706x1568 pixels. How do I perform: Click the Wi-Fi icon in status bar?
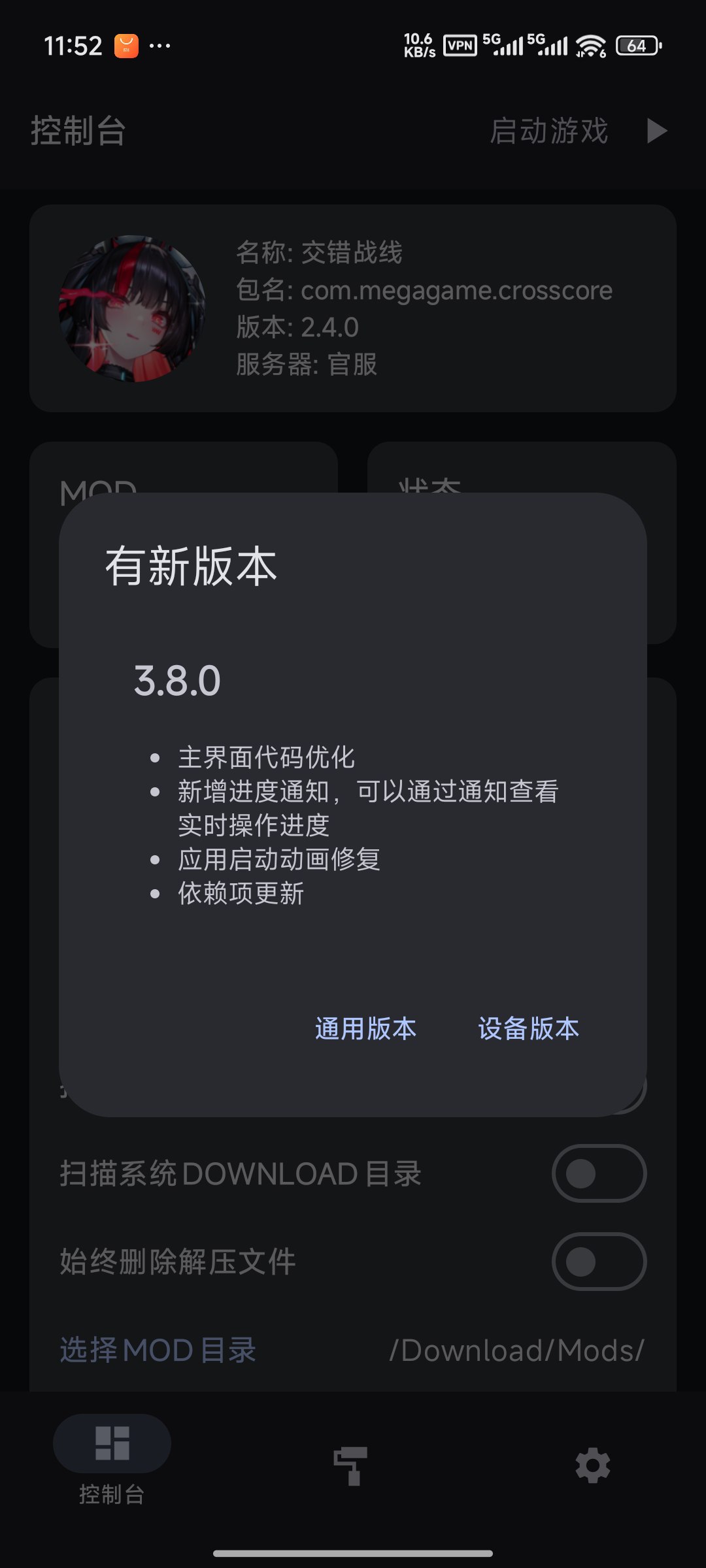click(x=590, y=46)
